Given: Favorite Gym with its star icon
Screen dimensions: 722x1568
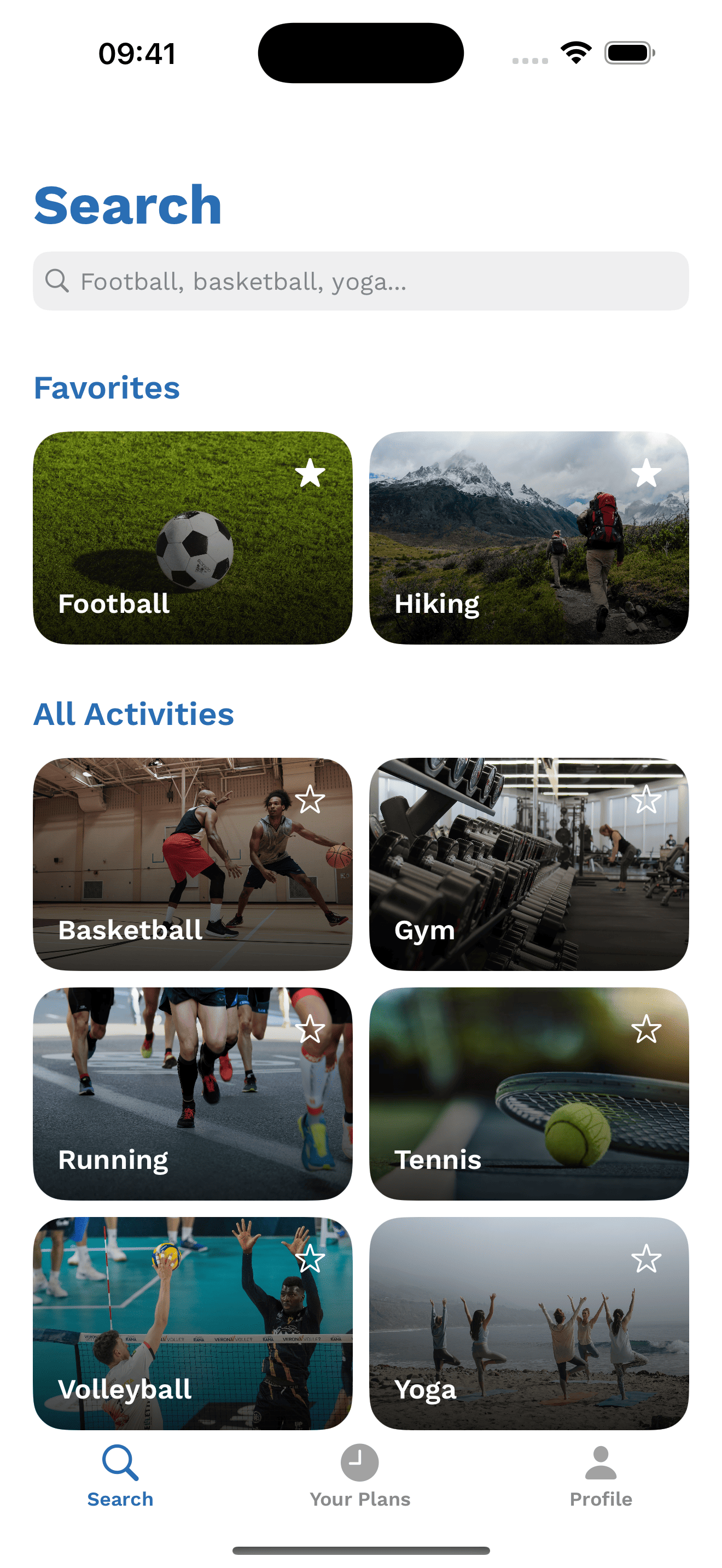Looking at the screenshot, I should pos(646,799).
